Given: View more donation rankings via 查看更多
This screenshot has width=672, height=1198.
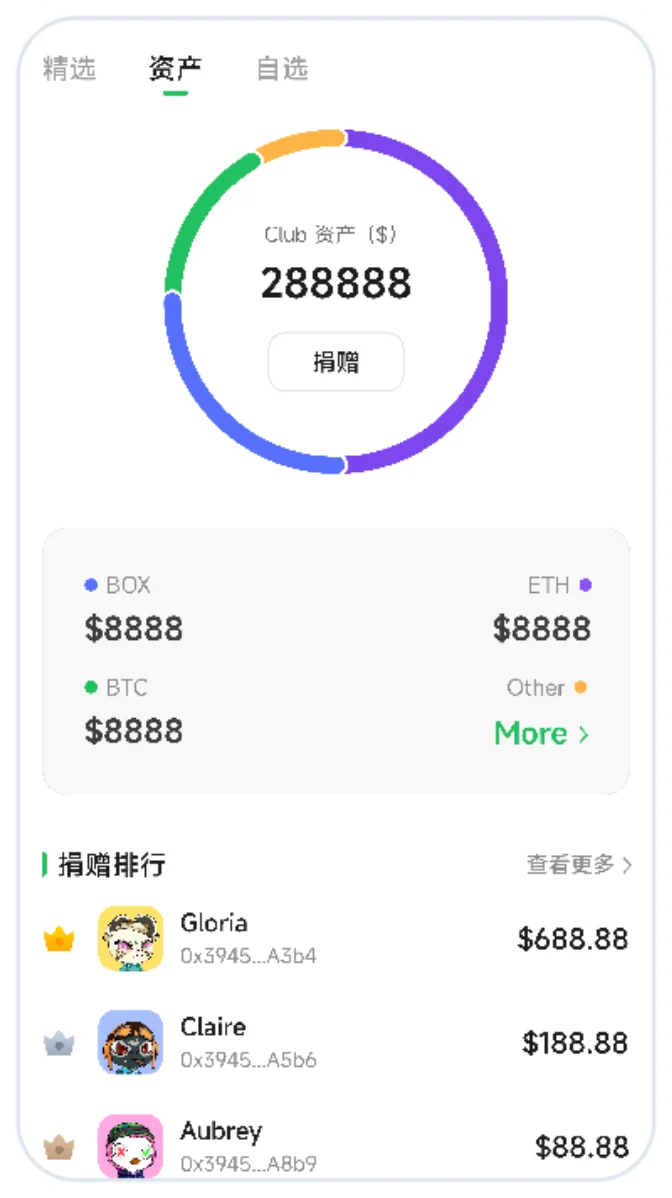Looking at the screenshot, I should point(579,865).
